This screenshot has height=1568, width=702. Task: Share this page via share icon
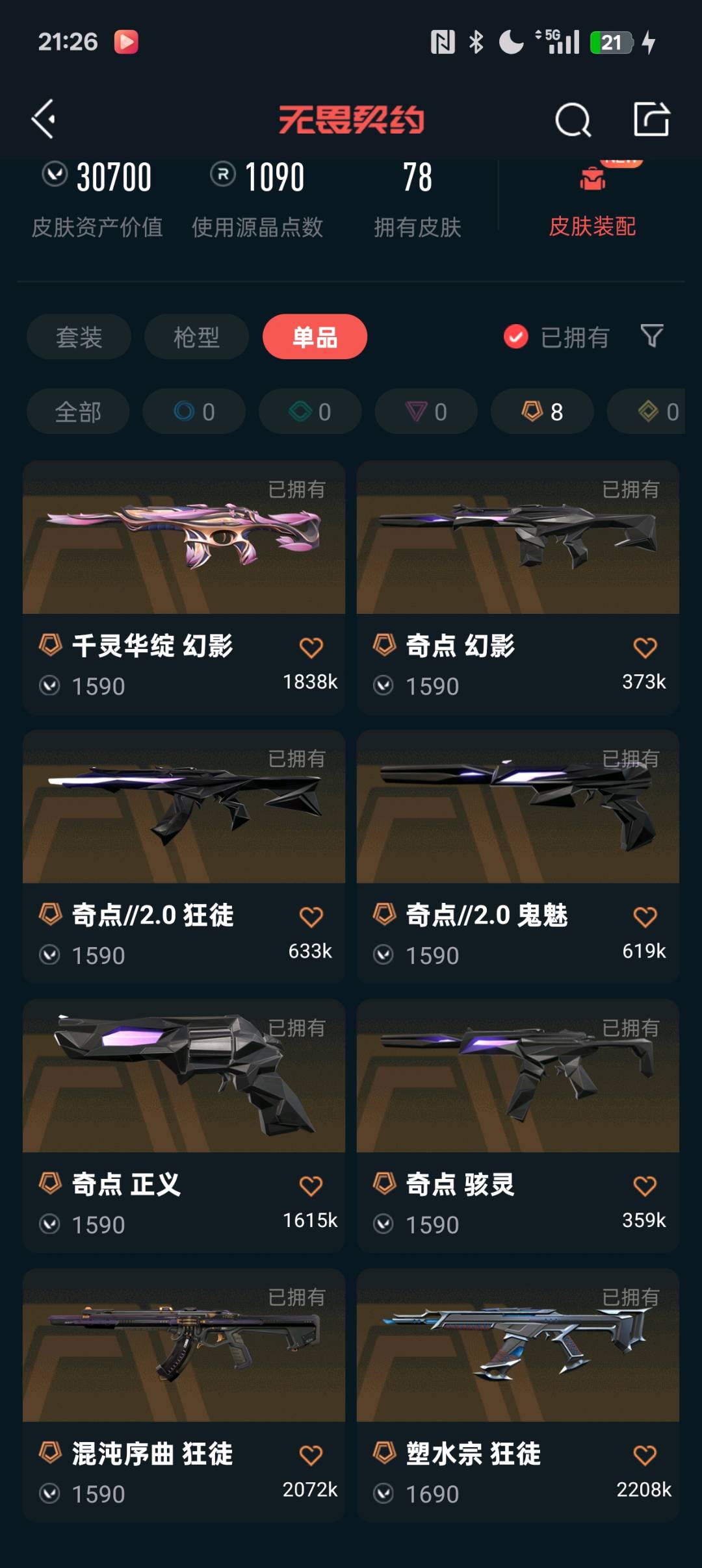pos(651,119)
